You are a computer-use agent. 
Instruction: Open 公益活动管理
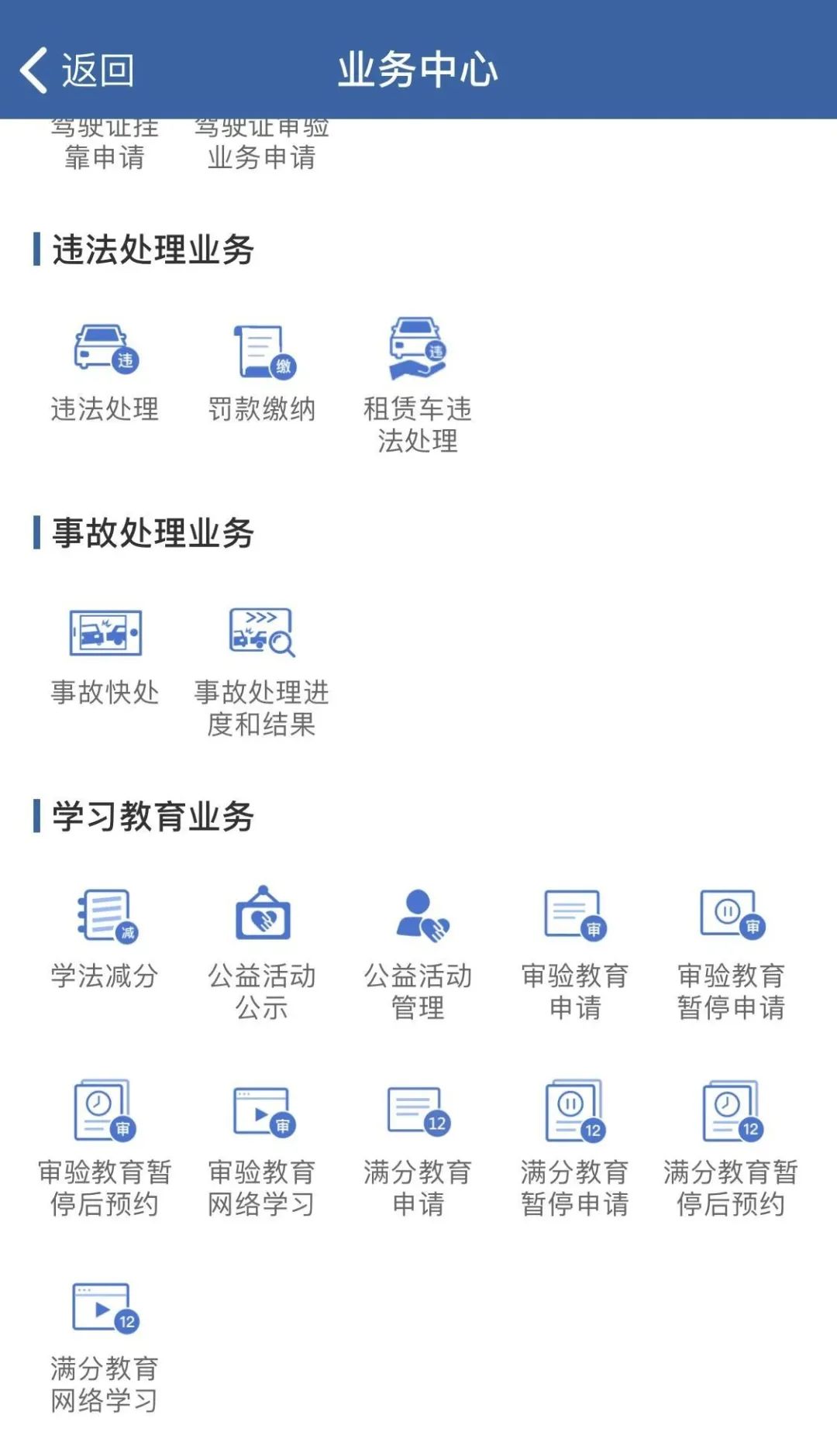click(418, 954)
